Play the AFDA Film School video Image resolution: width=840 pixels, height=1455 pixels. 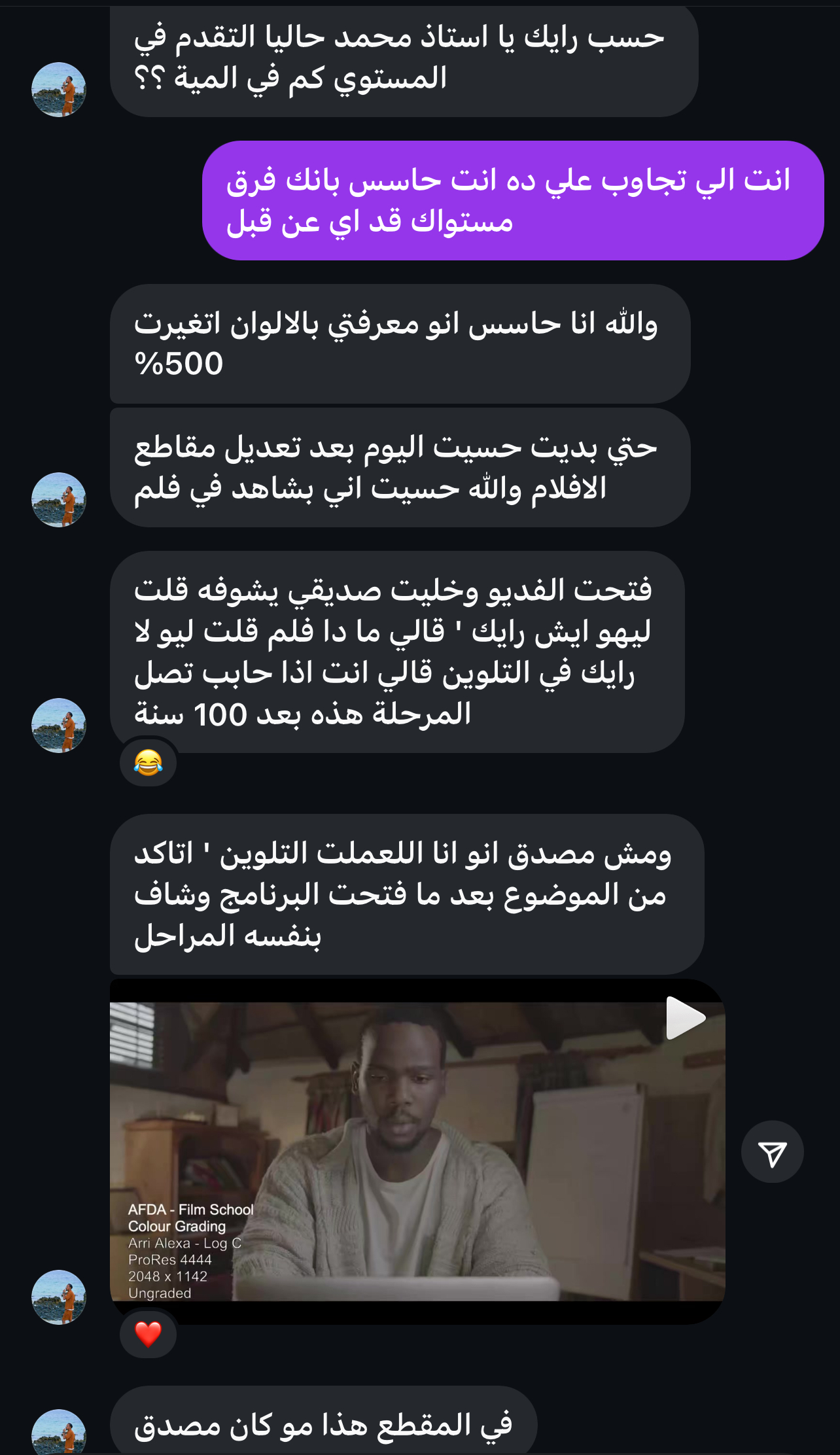pyautogui.click(x=685, y=1018)
